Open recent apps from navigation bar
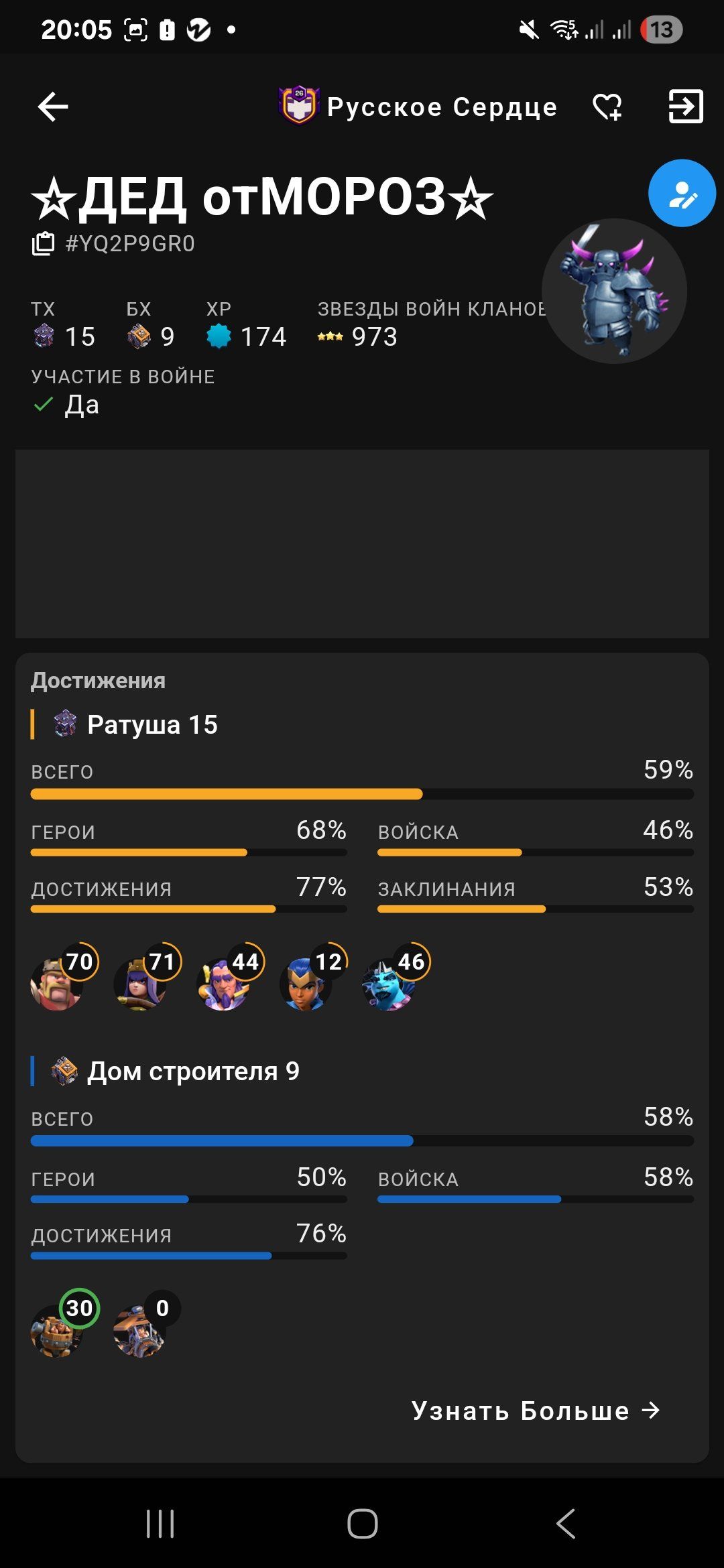The height and width of the screenshot is (1568, 724). pos(160,1524)
